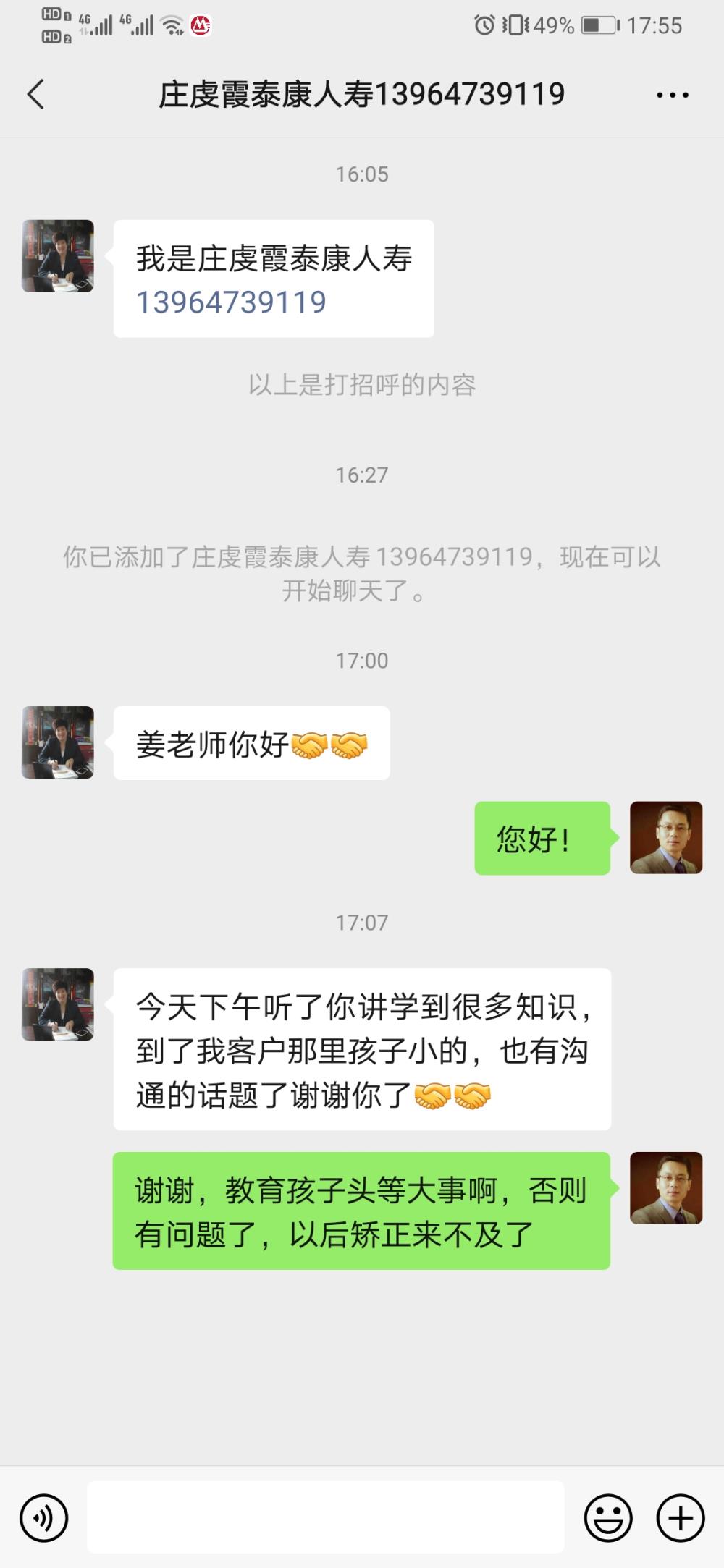The image size is (724, 1568).
Task: Tap the blue phone number 13964739119
Action: (x=232, y=302)
